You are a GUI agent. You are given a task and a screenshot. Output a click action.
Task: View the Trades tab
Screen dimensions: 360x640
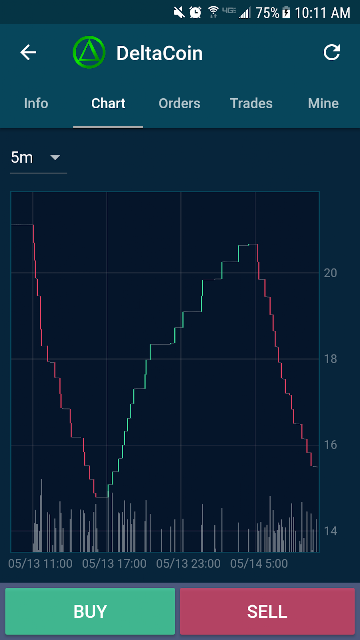(251, 103)
